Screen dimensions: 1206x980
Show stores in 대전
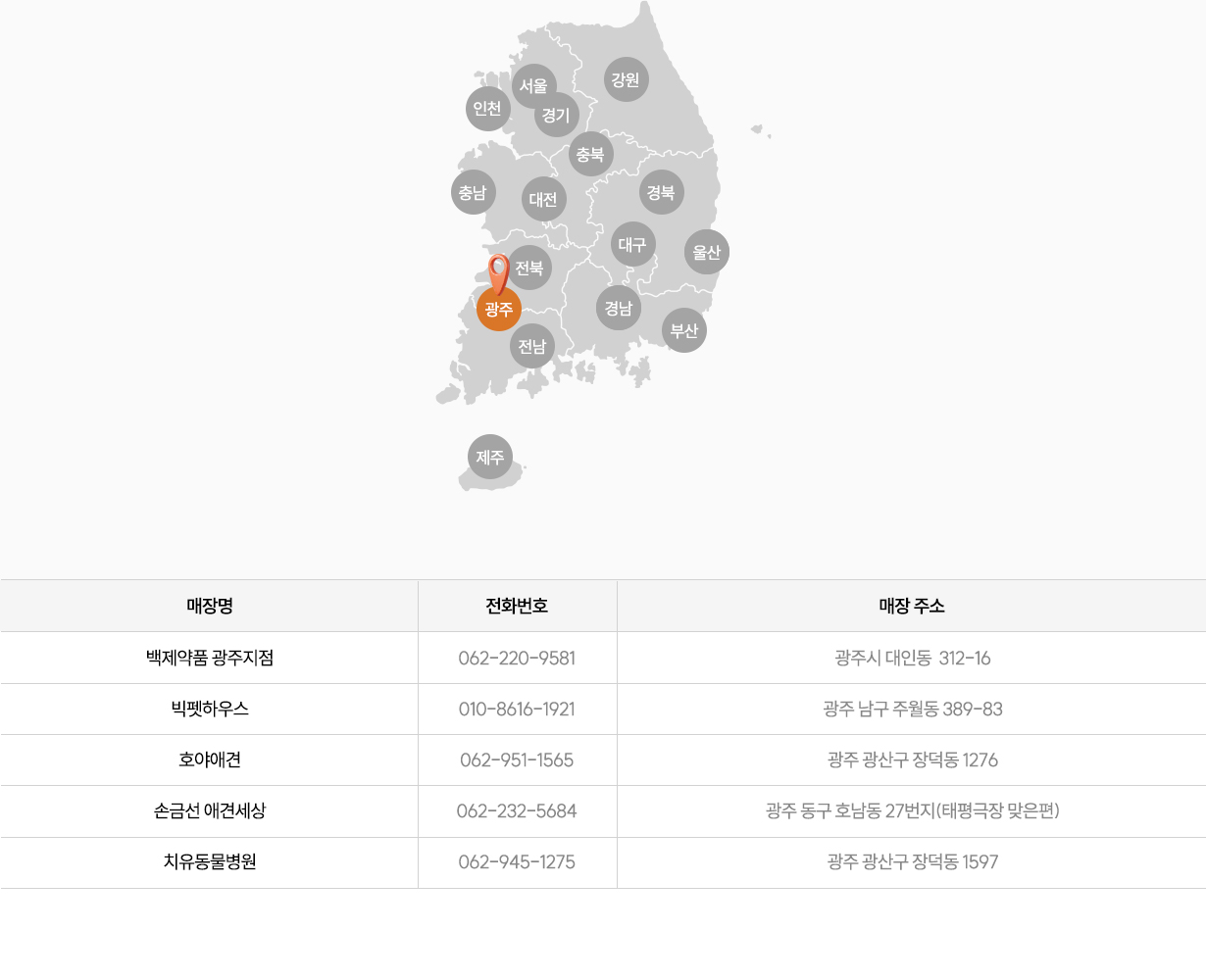tap(543, 199)
